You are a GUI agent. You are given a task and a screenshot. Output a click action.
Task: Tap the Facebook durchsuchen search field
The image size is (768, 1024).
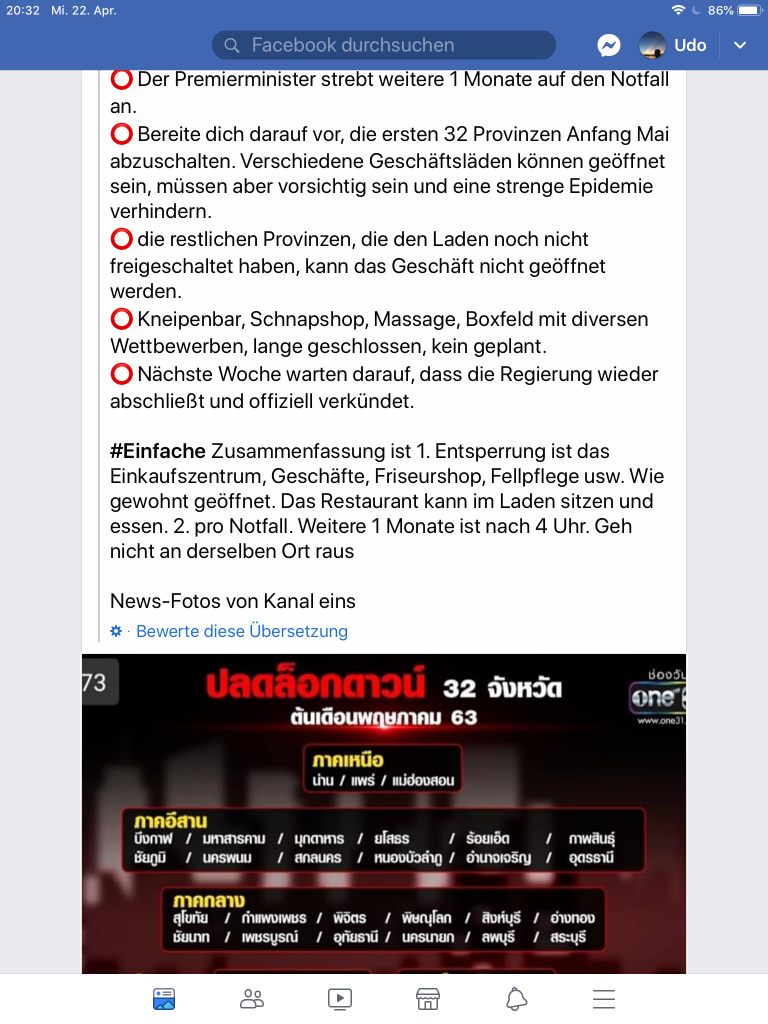point(383,45)
